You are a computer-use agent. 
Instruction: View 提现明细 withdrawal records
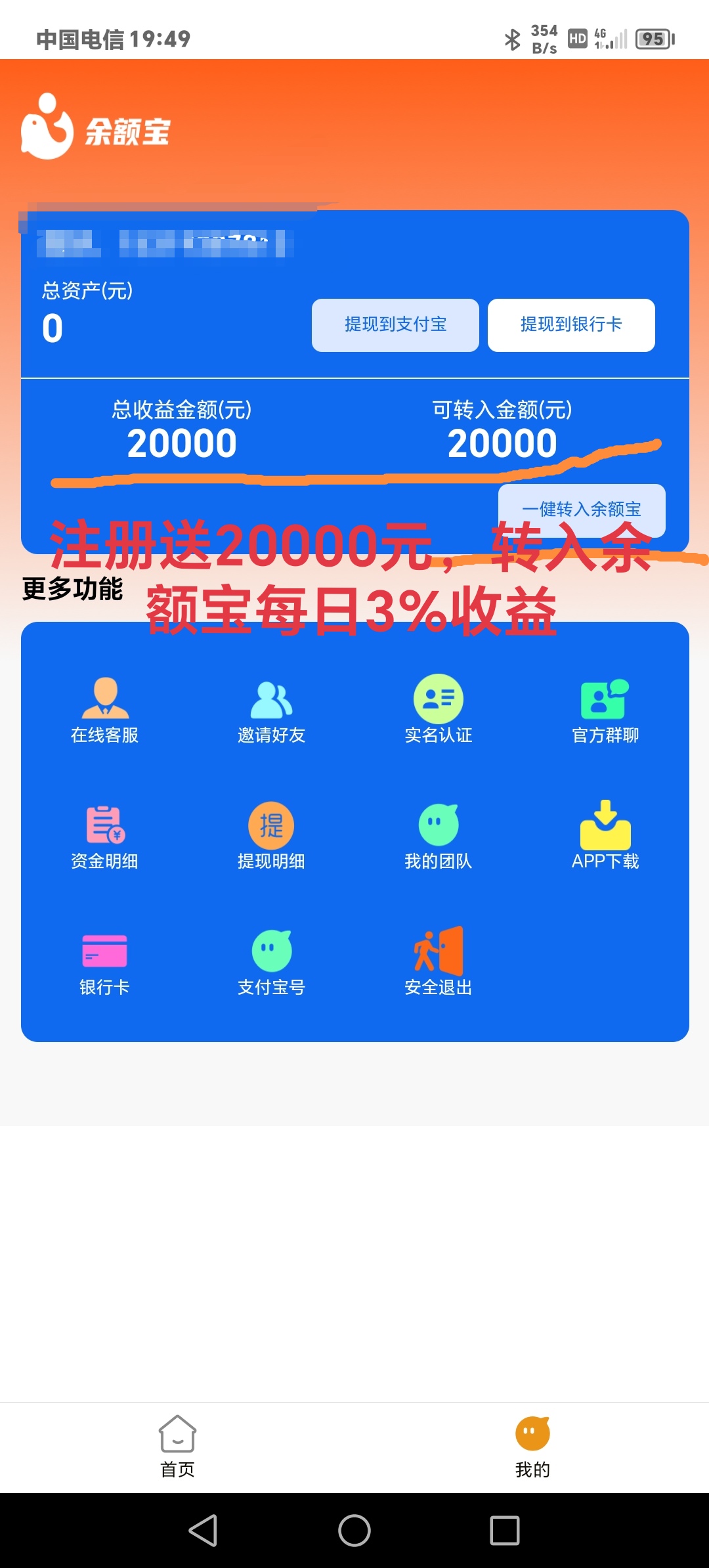272,835
